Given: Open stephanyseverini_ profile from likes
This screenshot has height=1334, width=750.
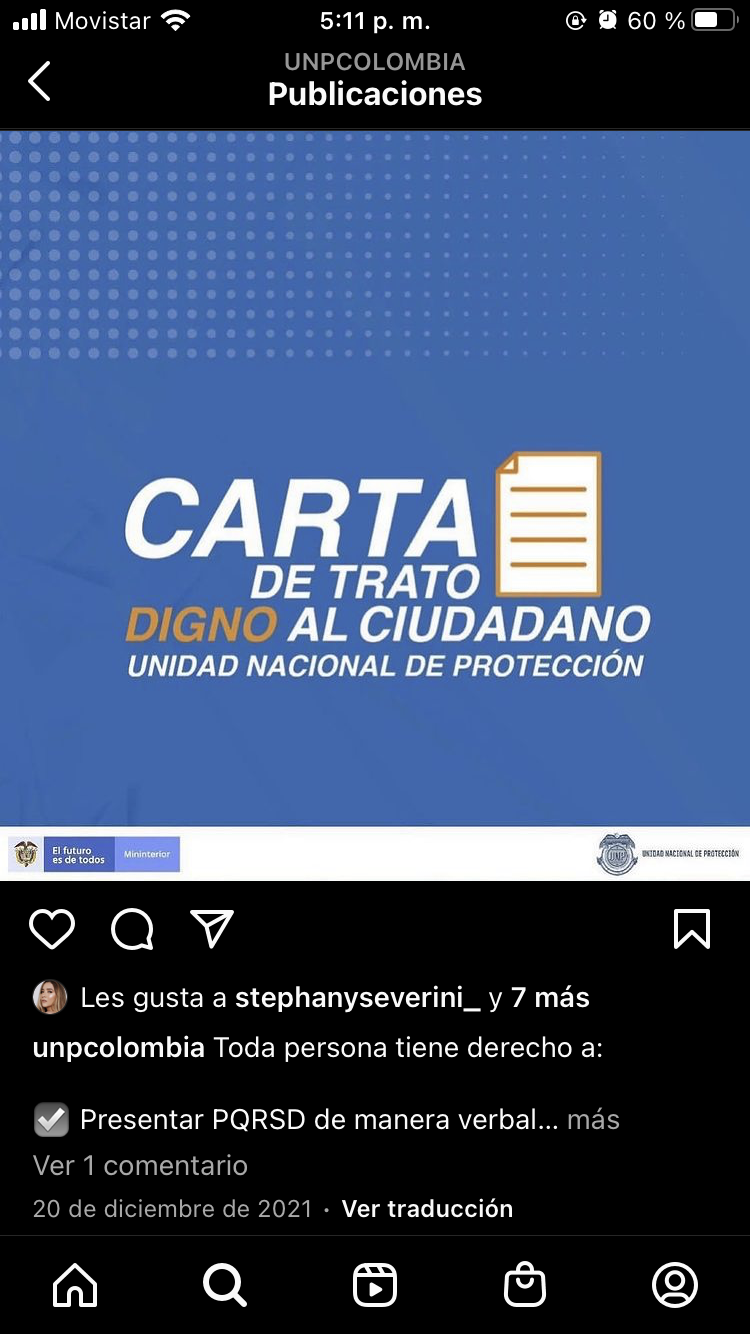Looking at the screenshot, I should click(357, 997).
